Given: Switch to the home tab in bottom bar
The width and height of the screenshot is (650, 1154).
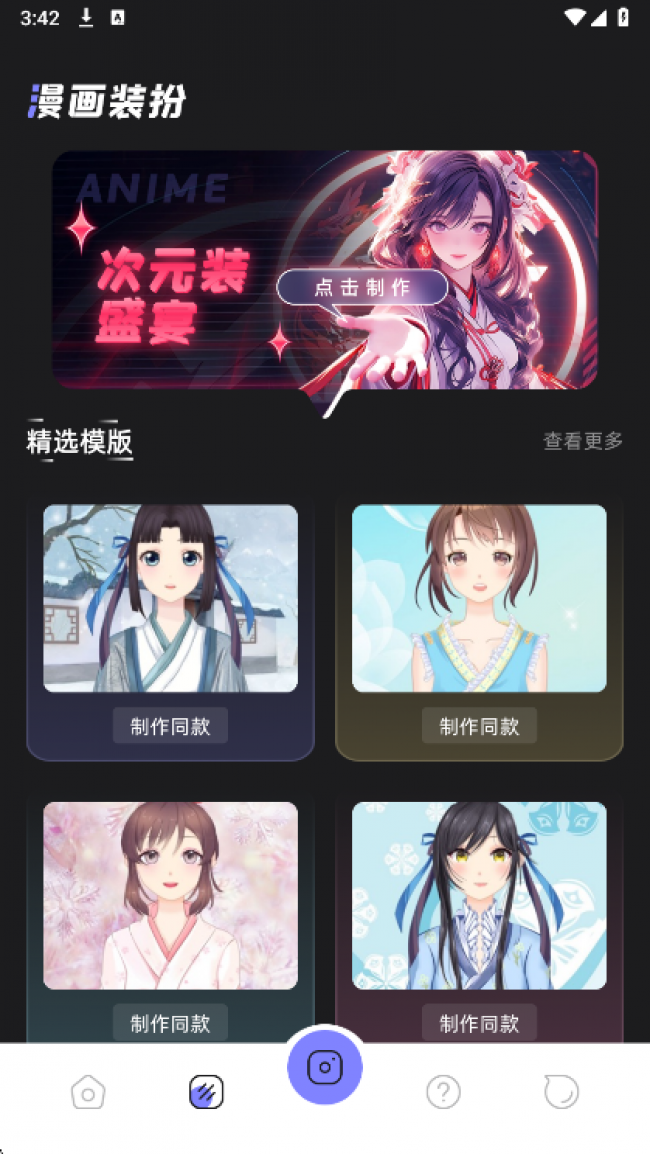Looking at the screenshot, I should pos(88,1092).
